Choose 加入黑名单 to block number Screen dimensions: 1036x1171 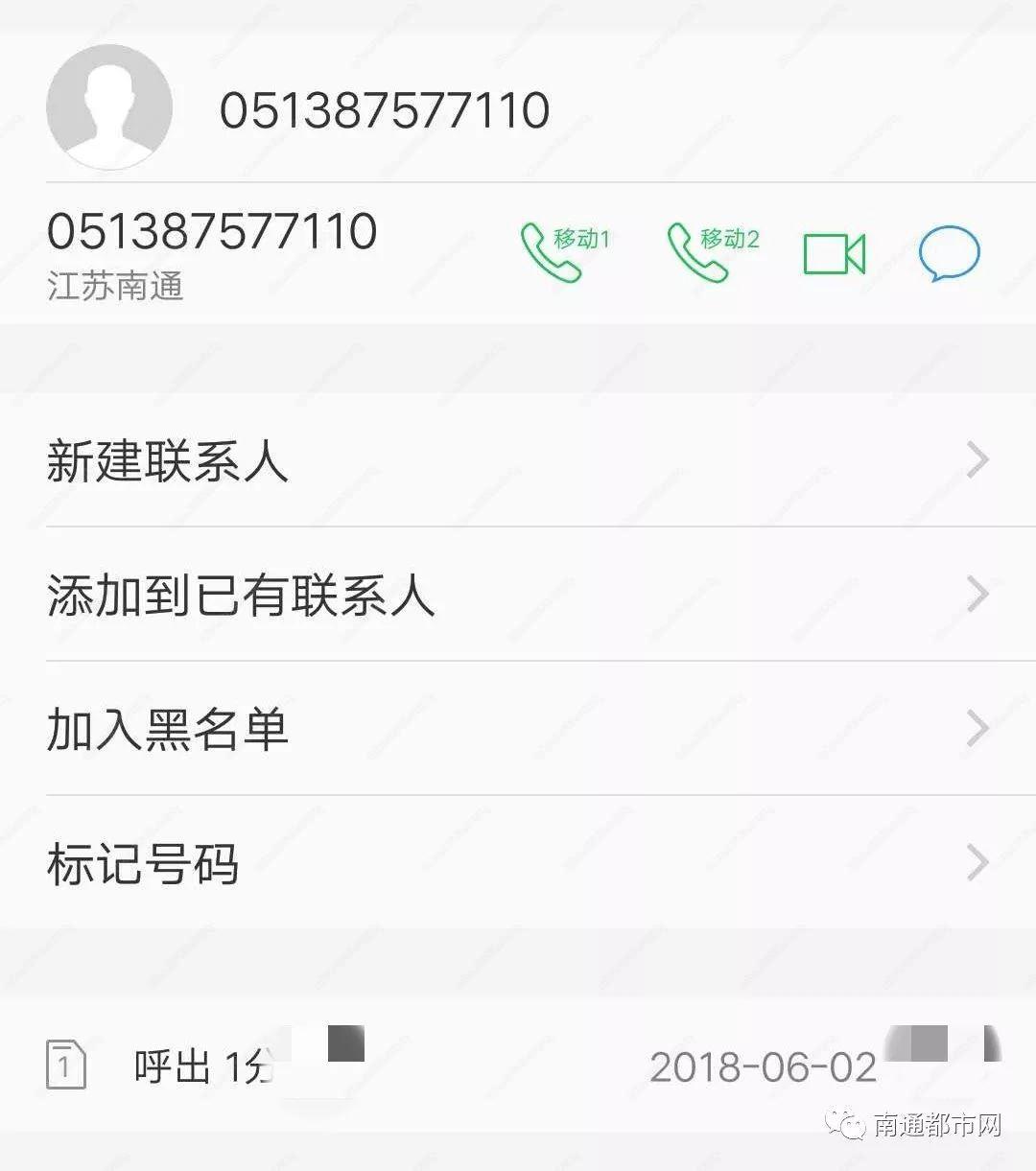(518, 729)
